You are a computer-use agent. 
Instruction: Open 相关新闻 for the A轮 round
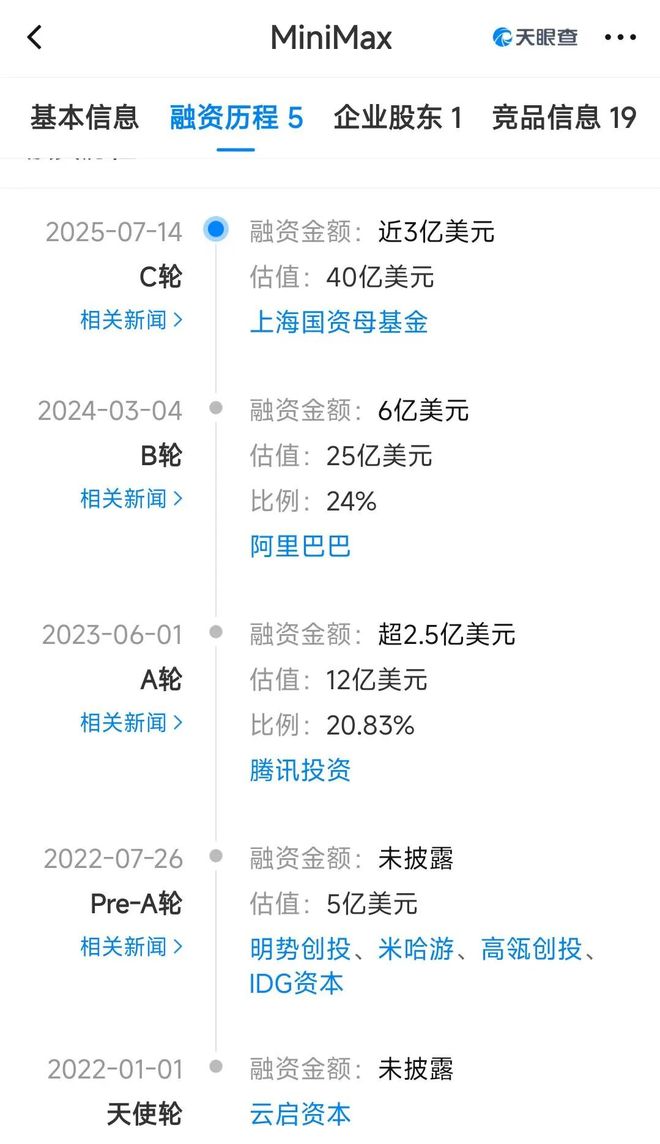[131, 722]
